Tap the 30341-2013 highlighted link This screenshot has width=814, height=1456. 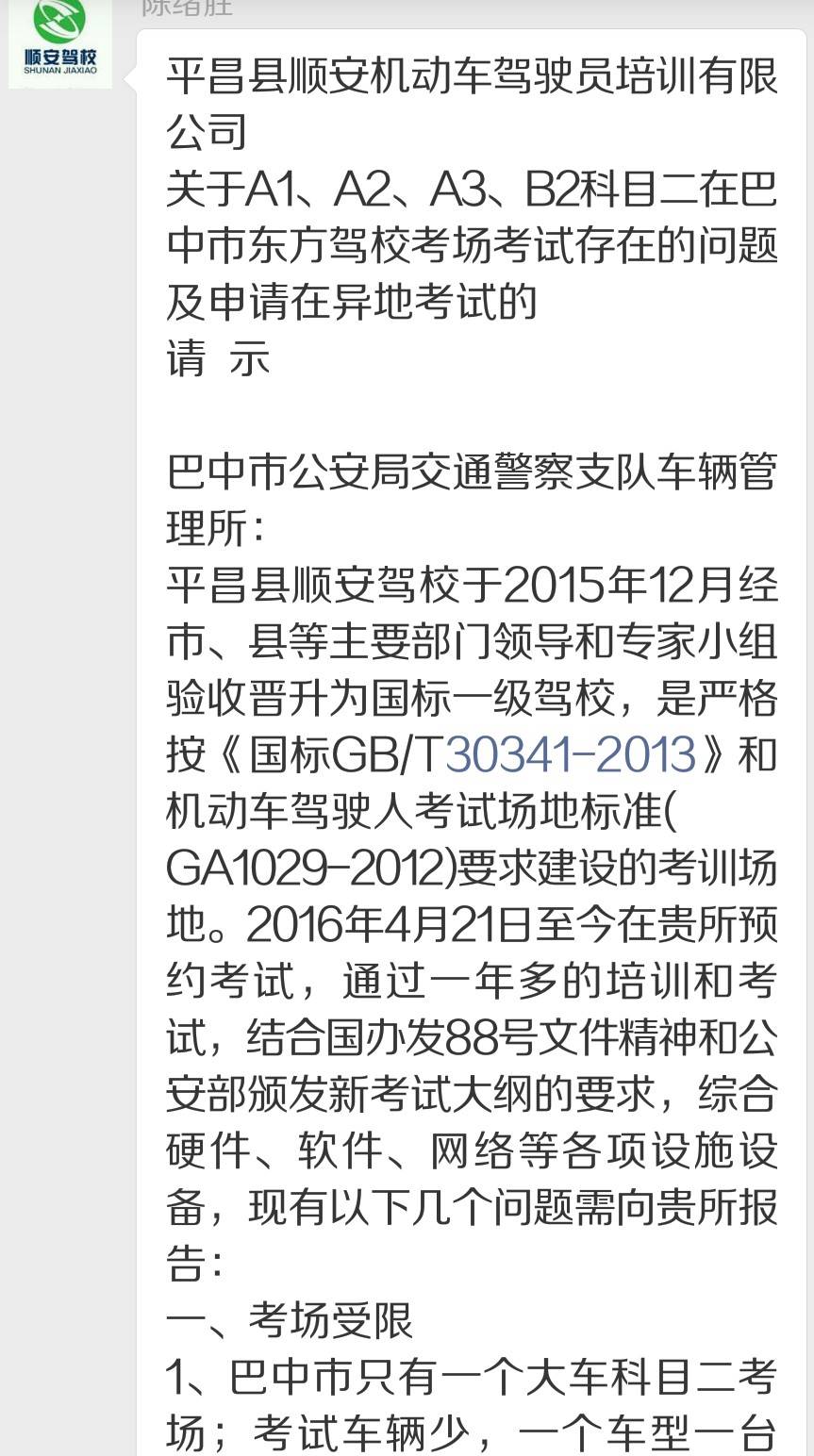point(570,753)
